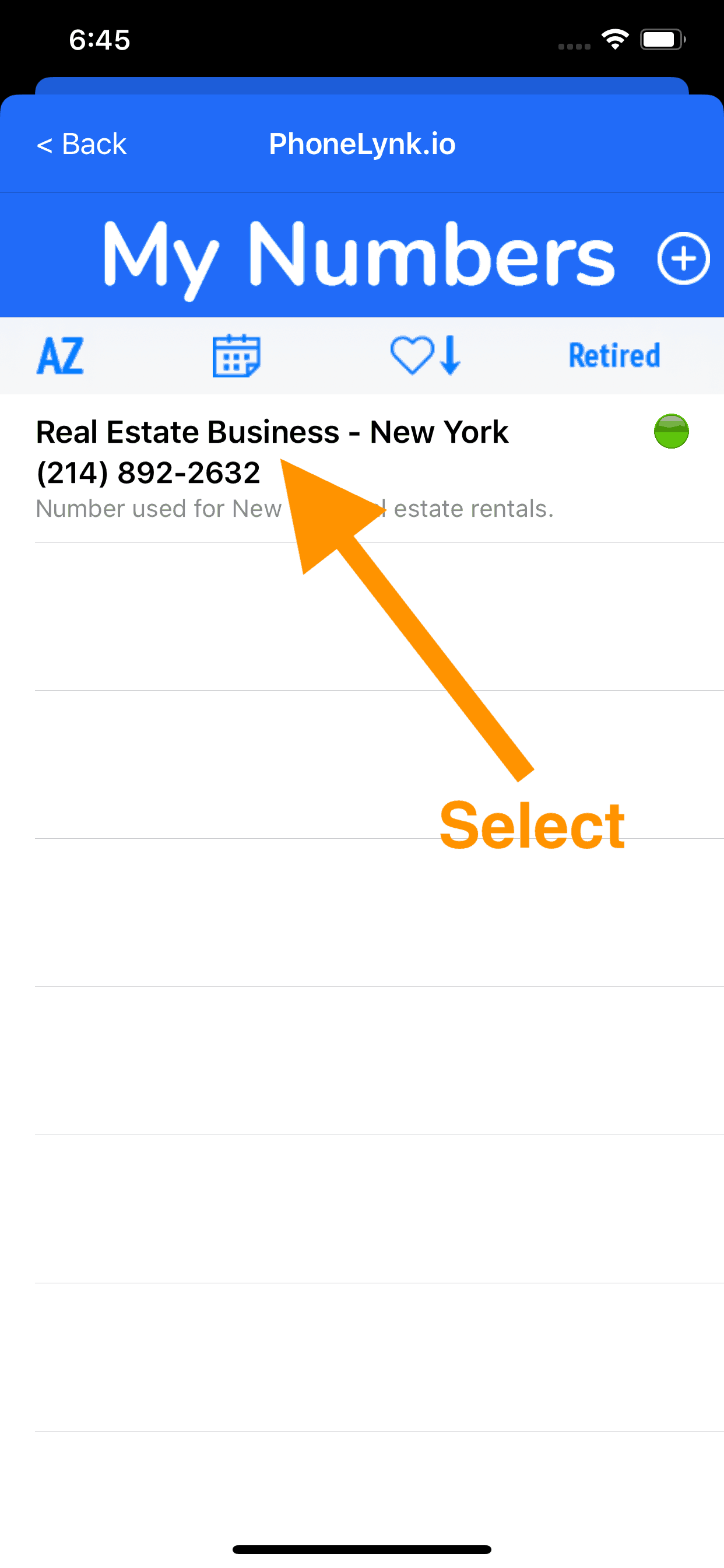Show Retired numbers
724x1568 pixels.
pos(614,355)
